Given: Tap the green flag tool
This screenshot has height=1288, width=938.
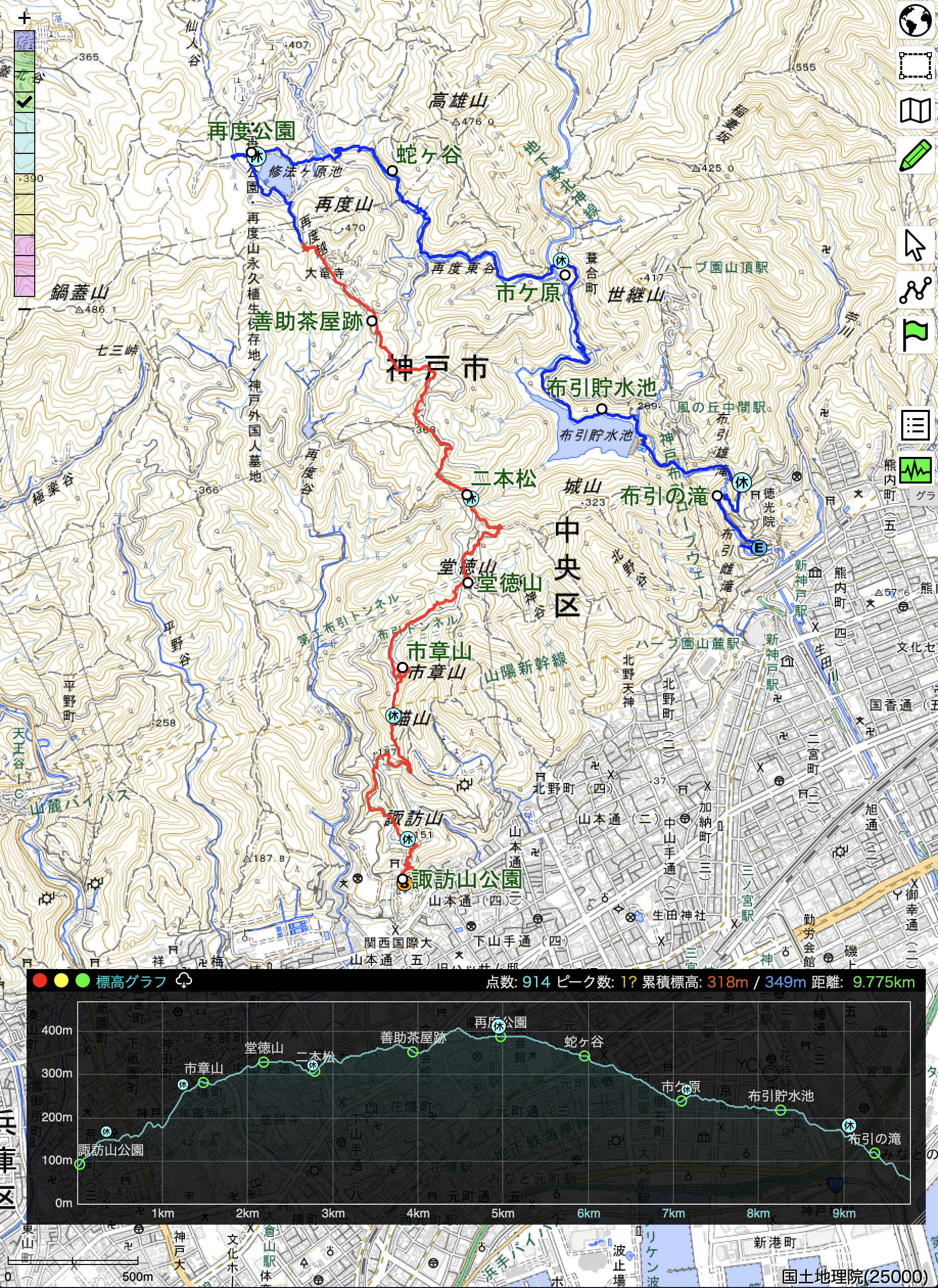Looking at the screenshot, I should pyautogui.click(x=914, y=335).
